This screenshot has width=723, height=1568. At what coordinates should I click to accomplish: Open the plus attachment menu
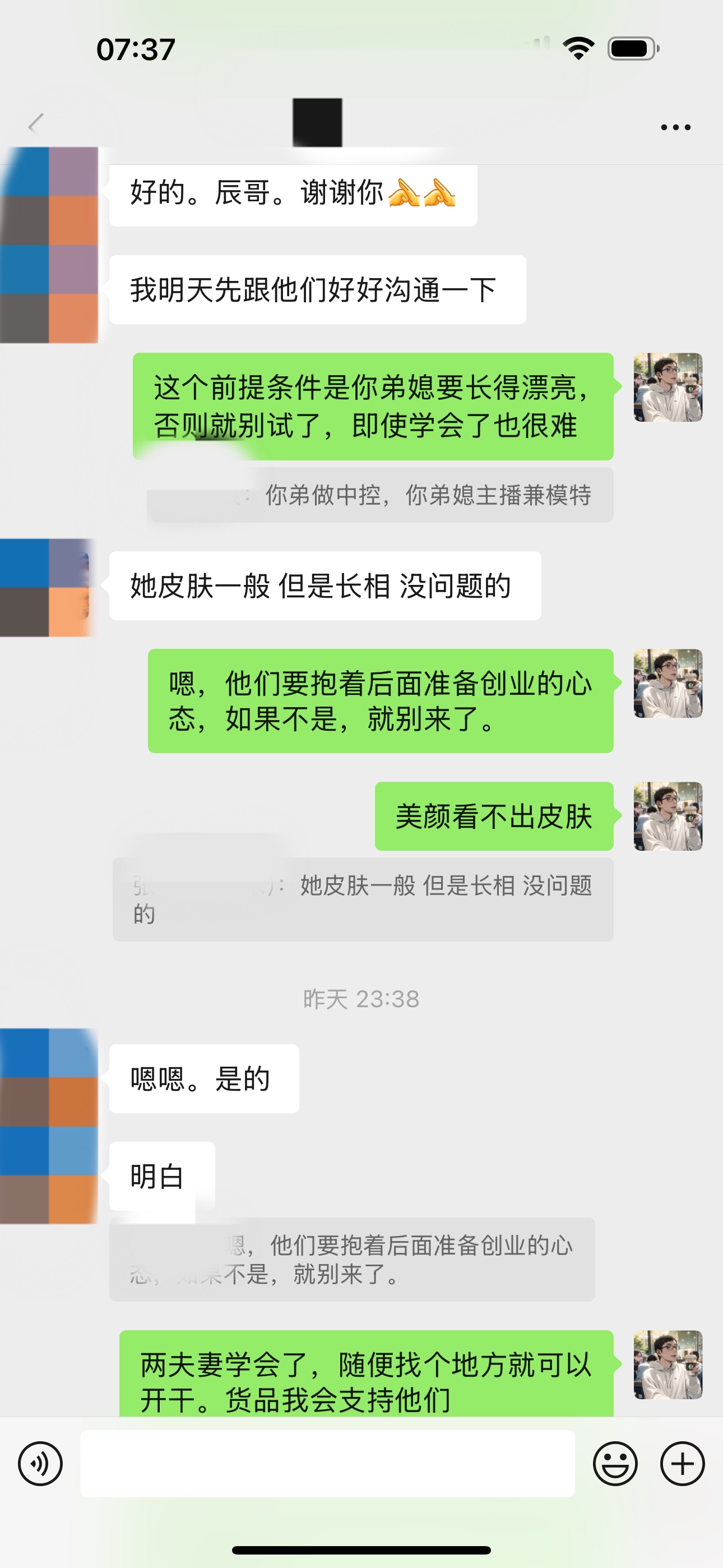(x=682, y=1463)
